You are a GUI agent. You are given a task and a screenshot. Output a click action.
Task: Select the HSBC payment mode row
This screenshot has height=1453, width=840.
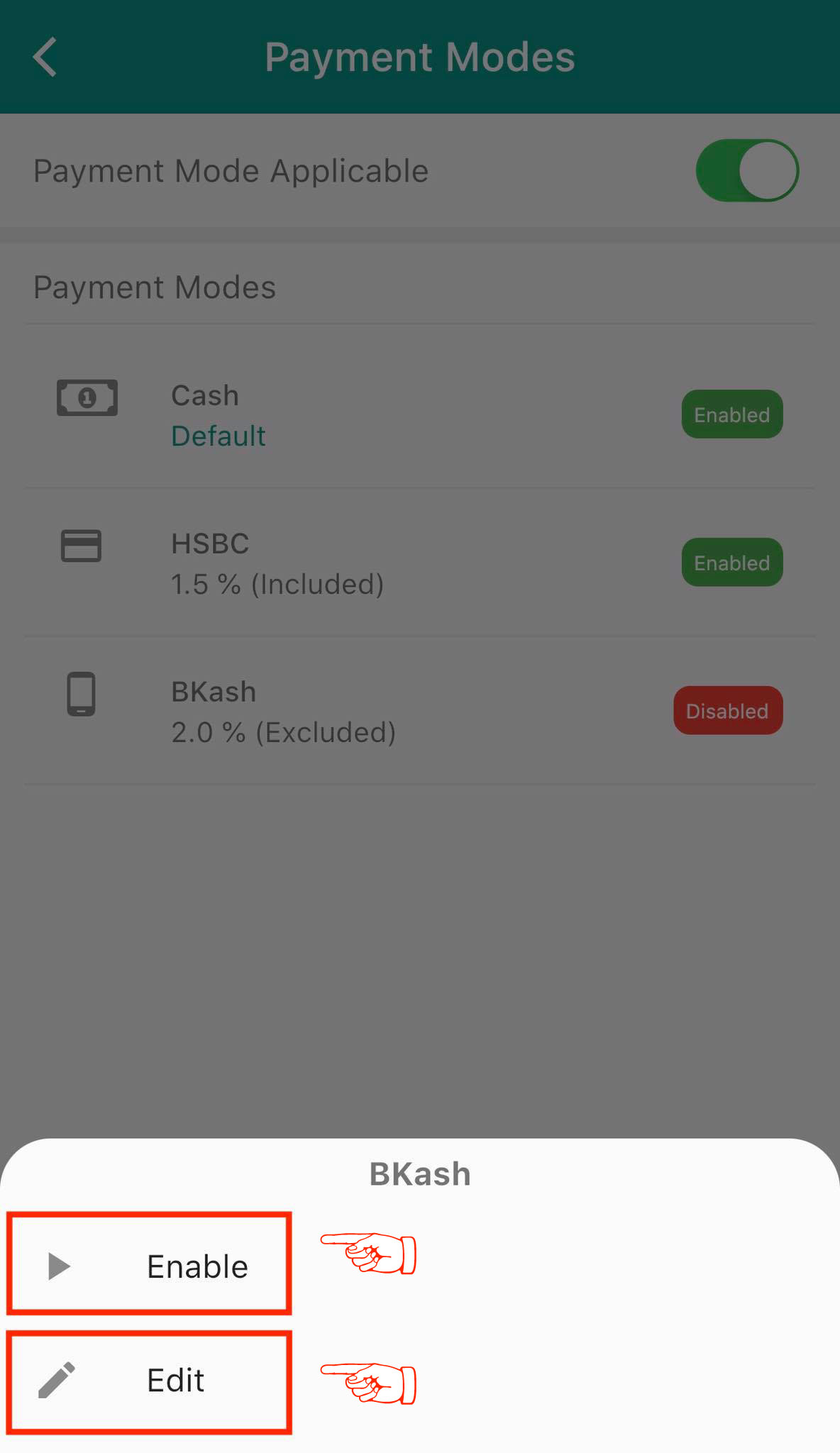click(419, 563)
